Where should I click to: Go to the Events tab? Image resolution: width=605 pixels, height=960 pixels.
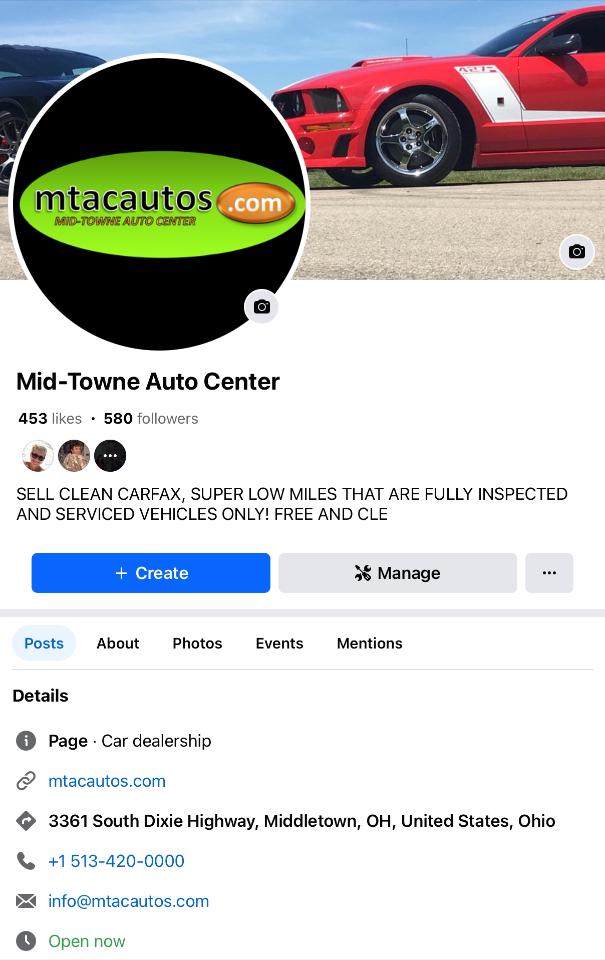click(x=279, y=643)
